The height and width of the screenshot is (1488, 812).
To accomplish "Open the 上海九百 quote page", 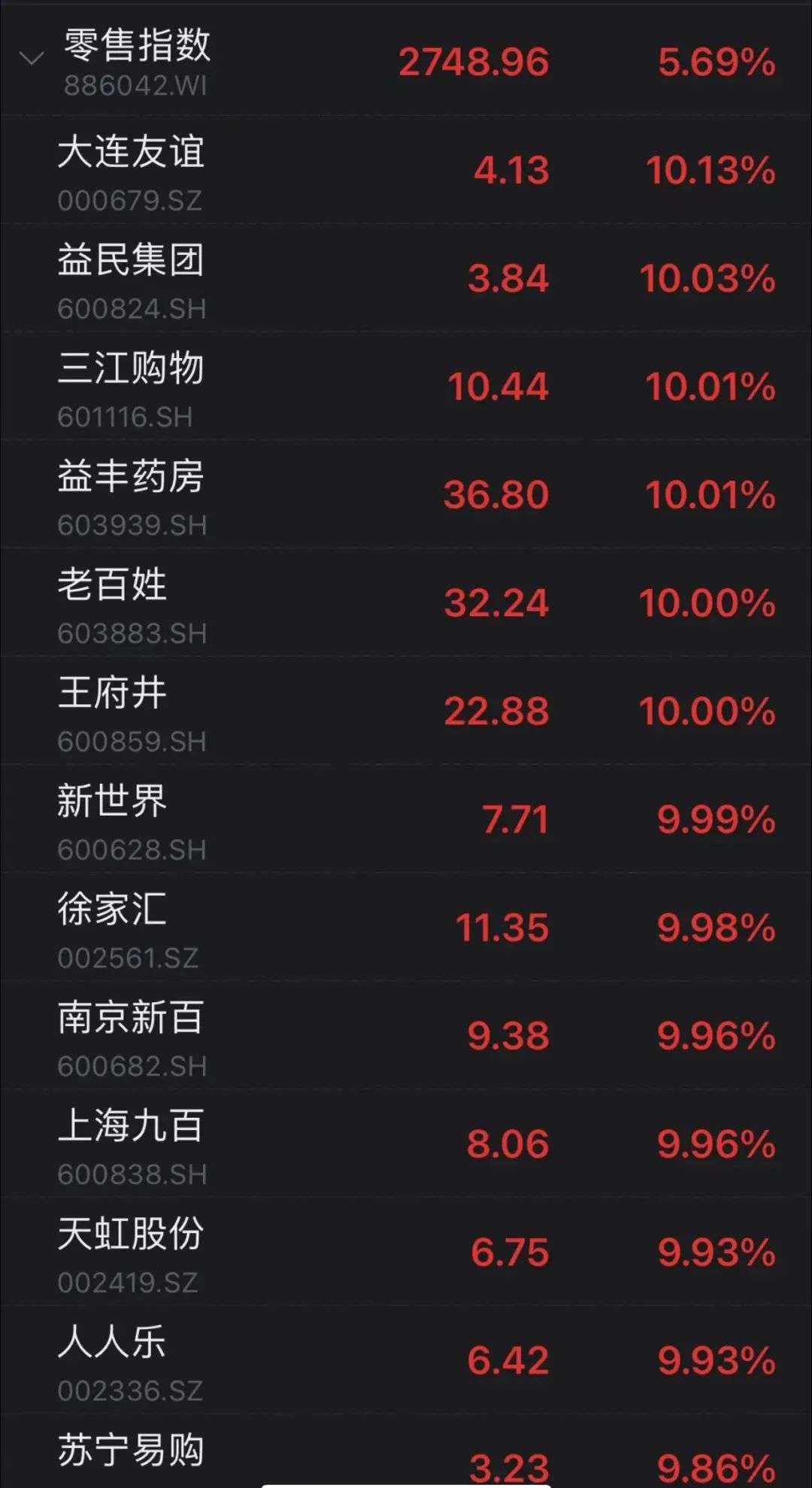I will point(406,1145).
